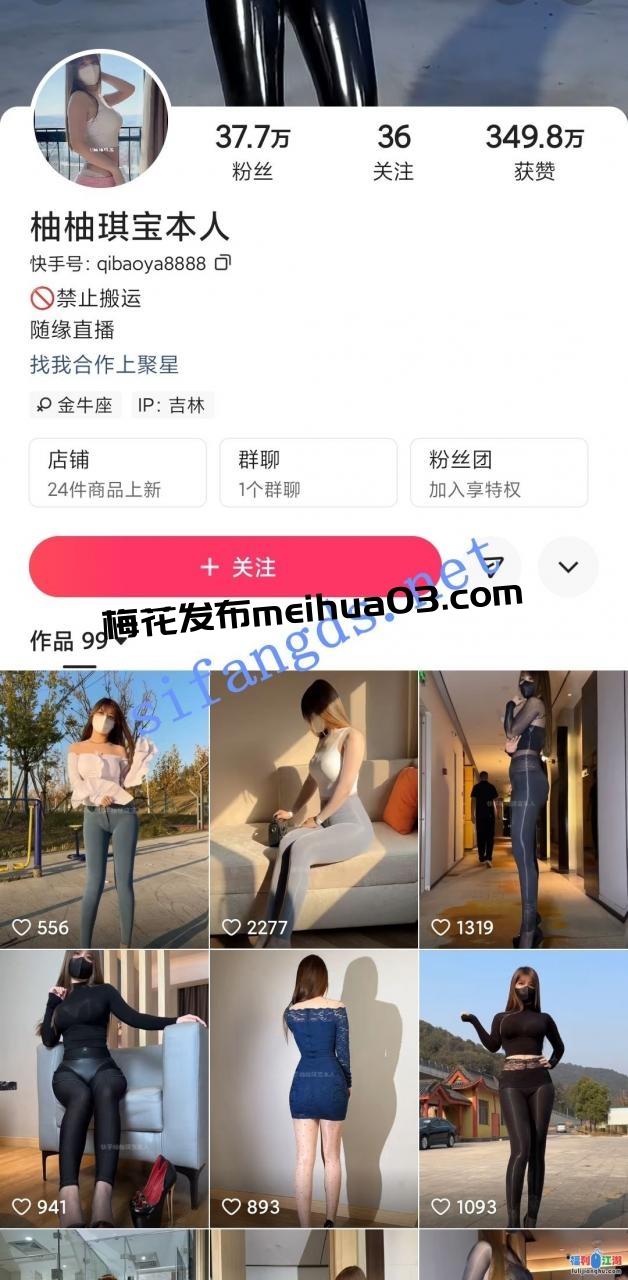View the 36 关注 following list
Image resolution: width=628 pixels, height=1280 pixels.
[x=393, y=151]
